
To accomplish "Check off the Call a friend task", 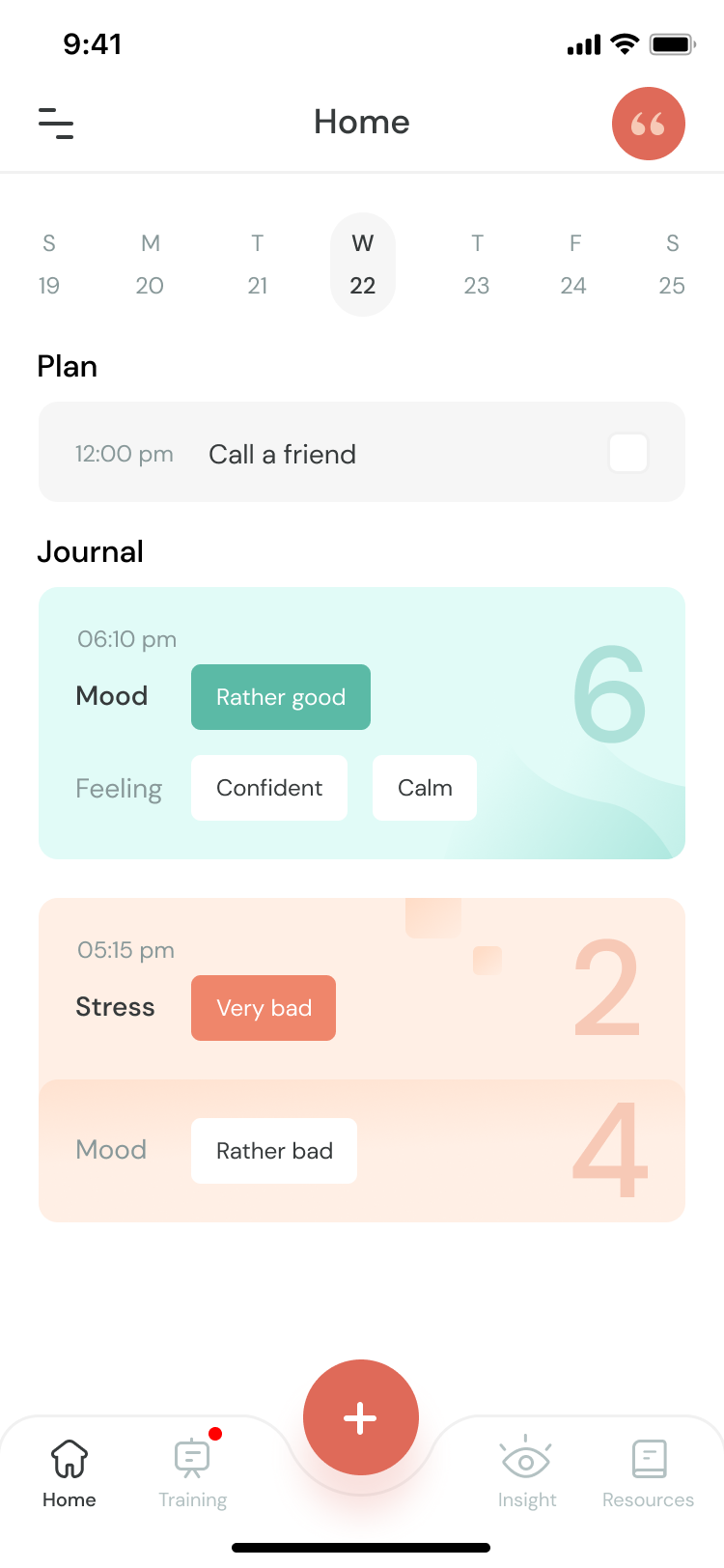I will point(628,453).
